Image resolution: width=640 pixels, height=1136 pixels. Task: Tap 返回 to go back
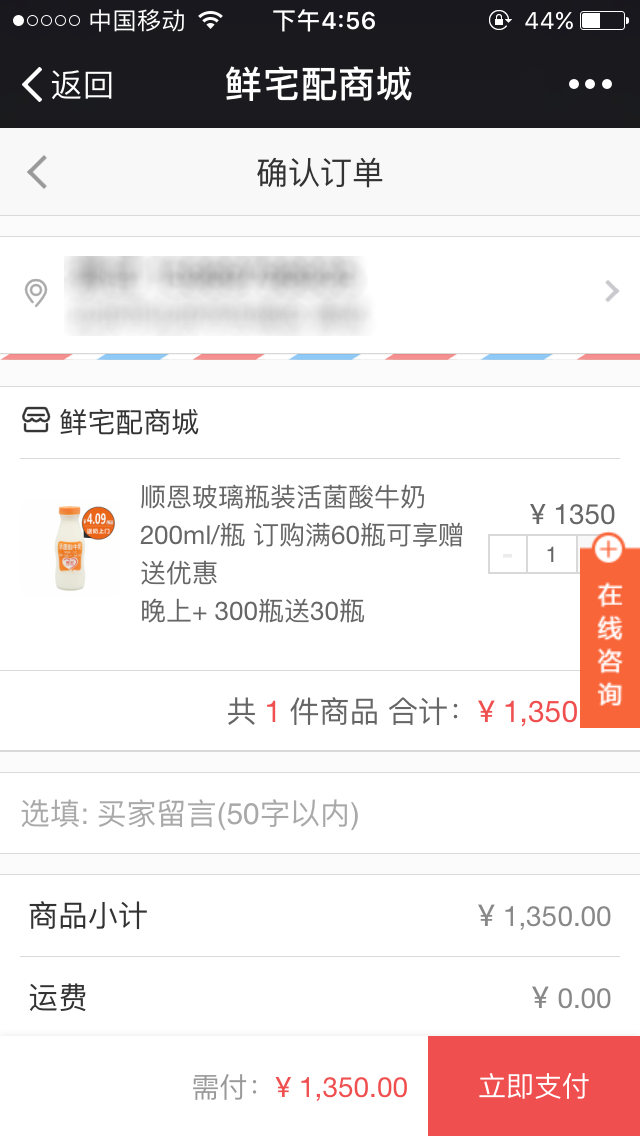click(x=66, y=85)
